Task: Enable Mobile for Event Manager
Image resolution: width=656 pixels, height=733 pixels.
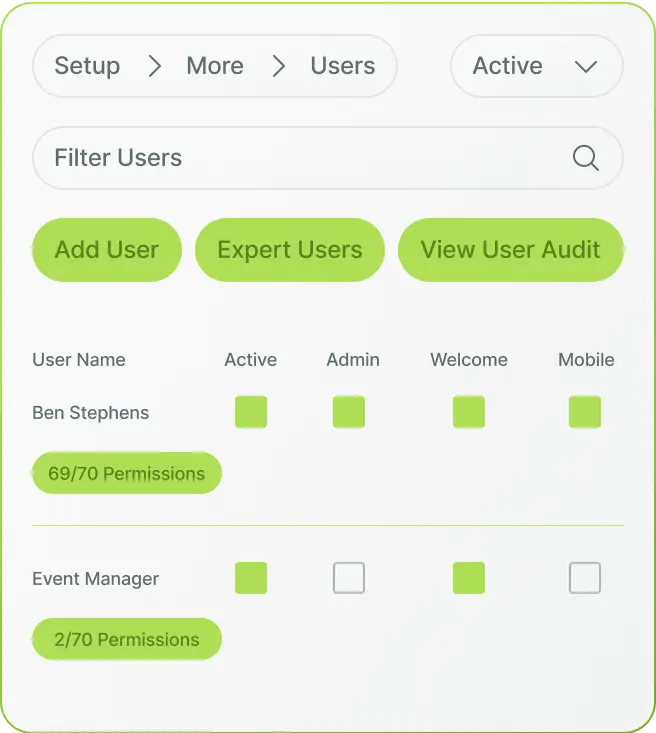Action: click(585, 578)
